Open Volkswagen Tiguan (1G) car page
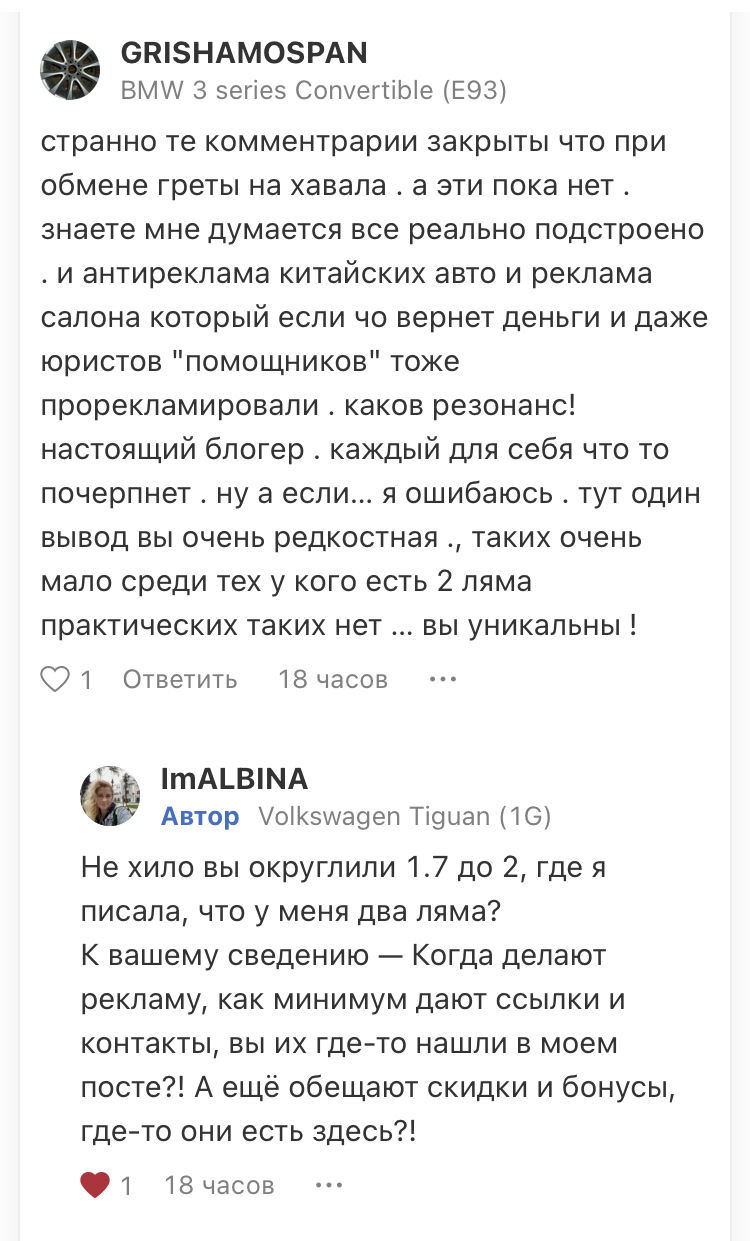This screenshot has width=750, height=1241. (x=405, y=816)
